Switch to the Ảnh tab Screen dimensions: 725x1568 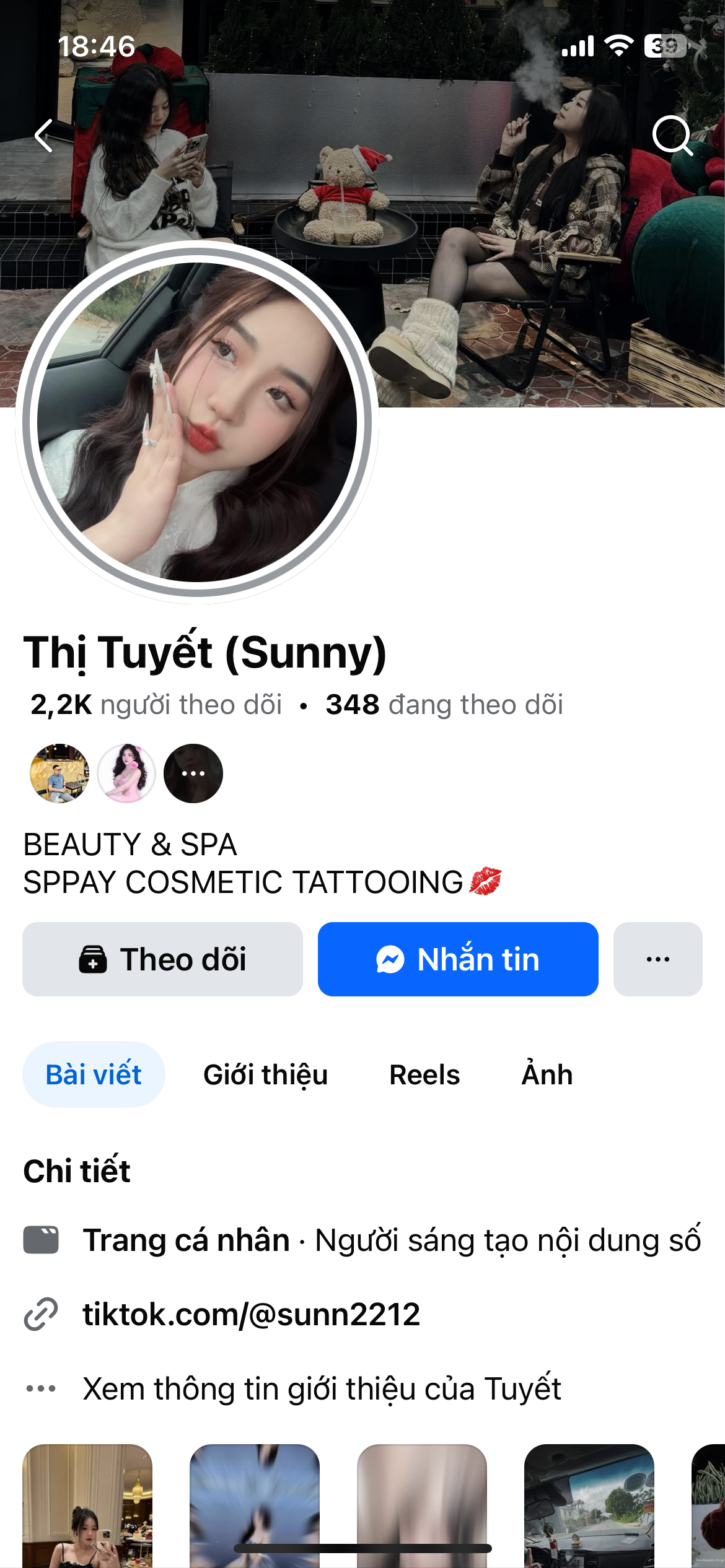pos(547,1074)
